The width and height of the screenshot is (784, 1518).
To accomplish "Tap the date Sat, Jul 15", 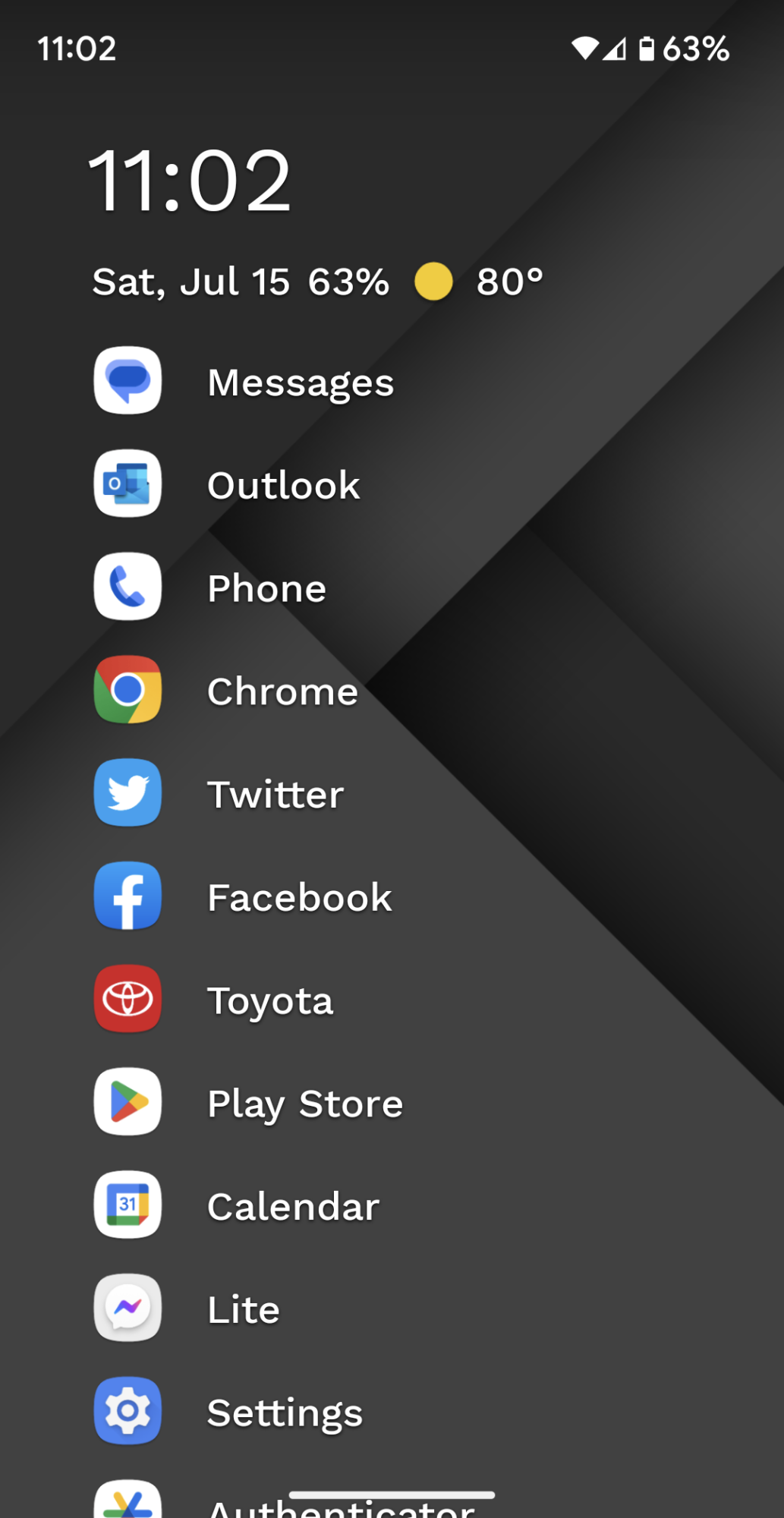I will point(190,282).
